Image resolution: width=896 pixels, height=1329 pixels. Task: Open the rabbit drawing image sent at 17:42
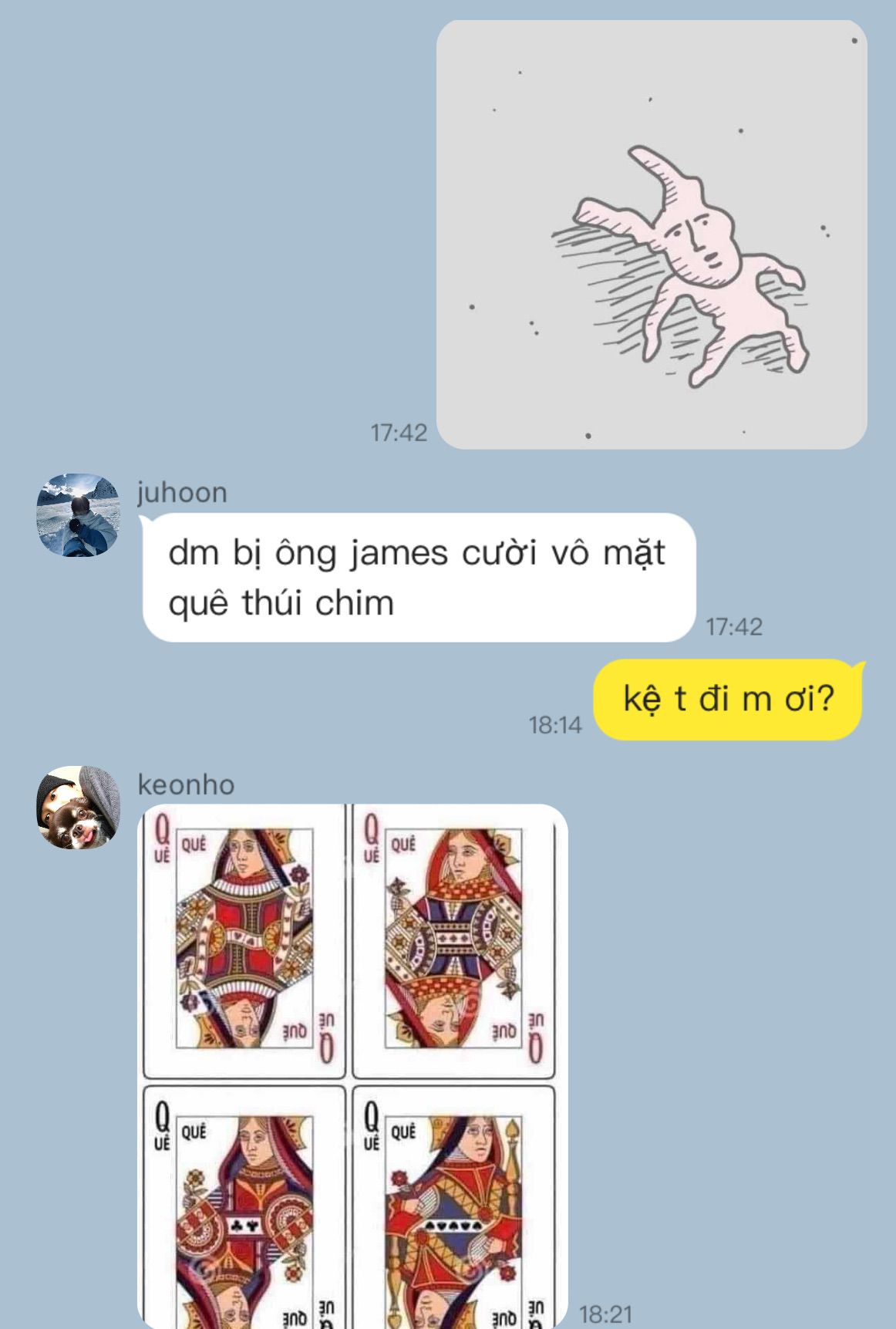point(652,234)
